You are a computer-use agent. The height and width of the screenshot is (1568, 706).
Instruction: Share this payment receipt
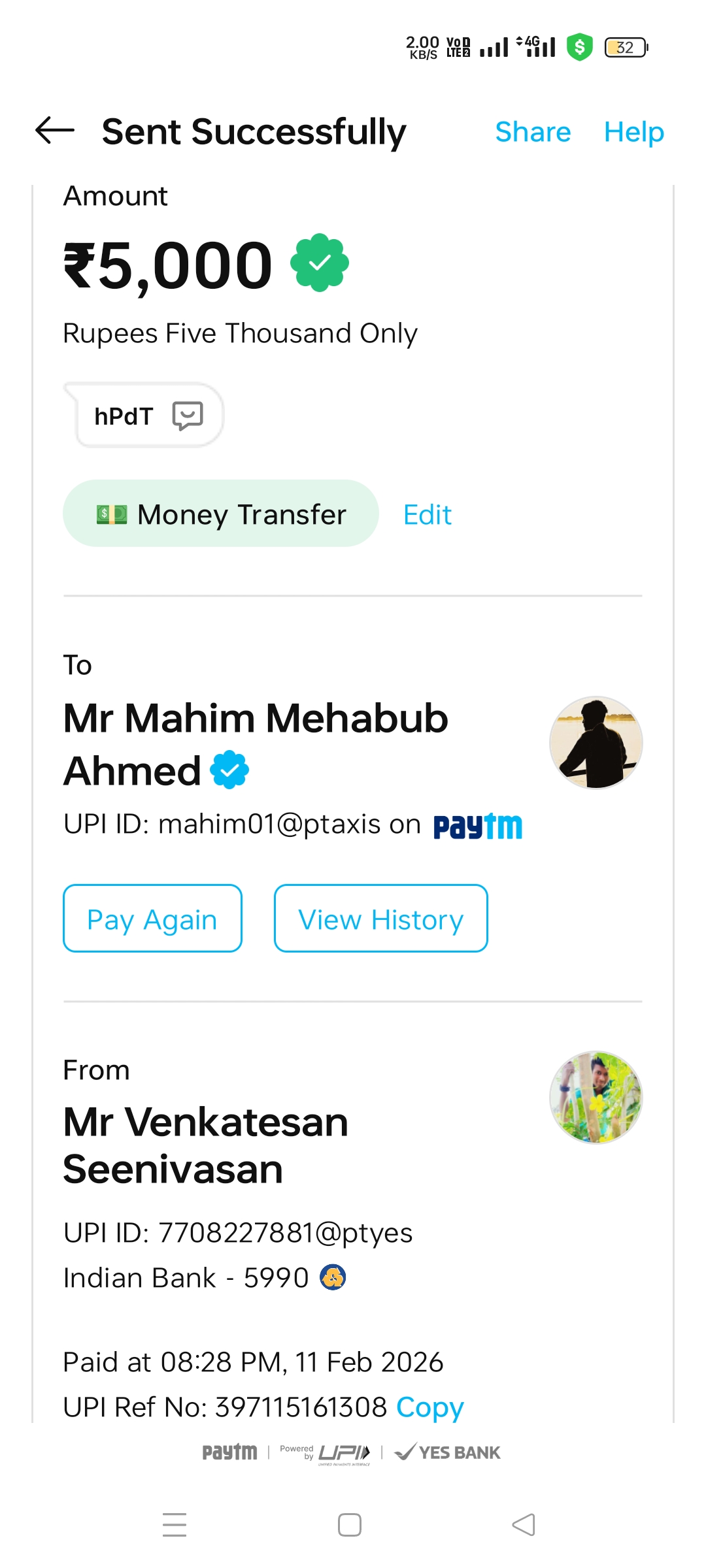point(533,132)
